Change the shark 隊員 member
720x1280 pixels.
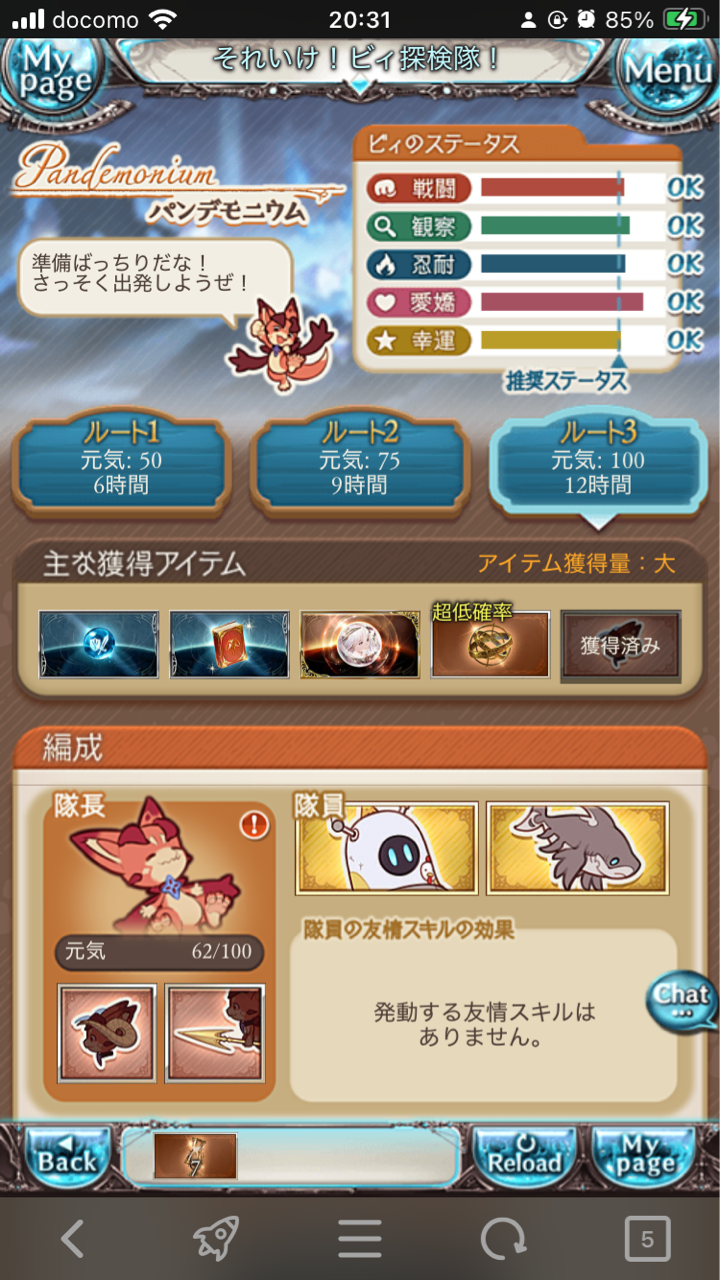click(x=578, y=848)
